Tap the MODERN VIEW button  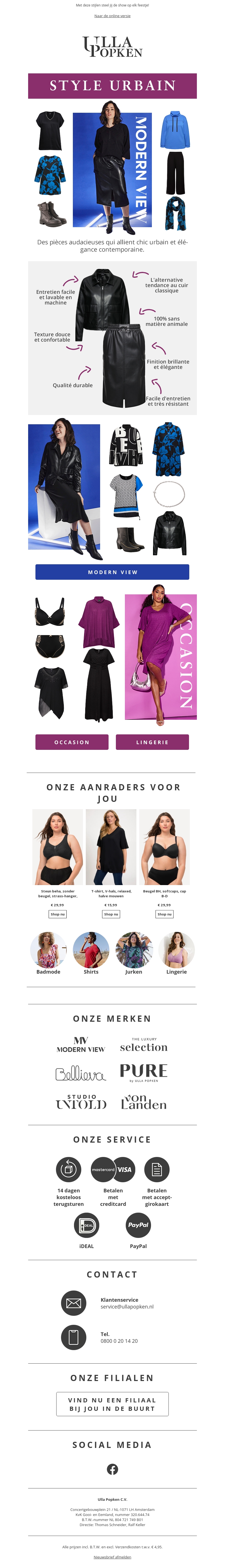click(112, 572)
